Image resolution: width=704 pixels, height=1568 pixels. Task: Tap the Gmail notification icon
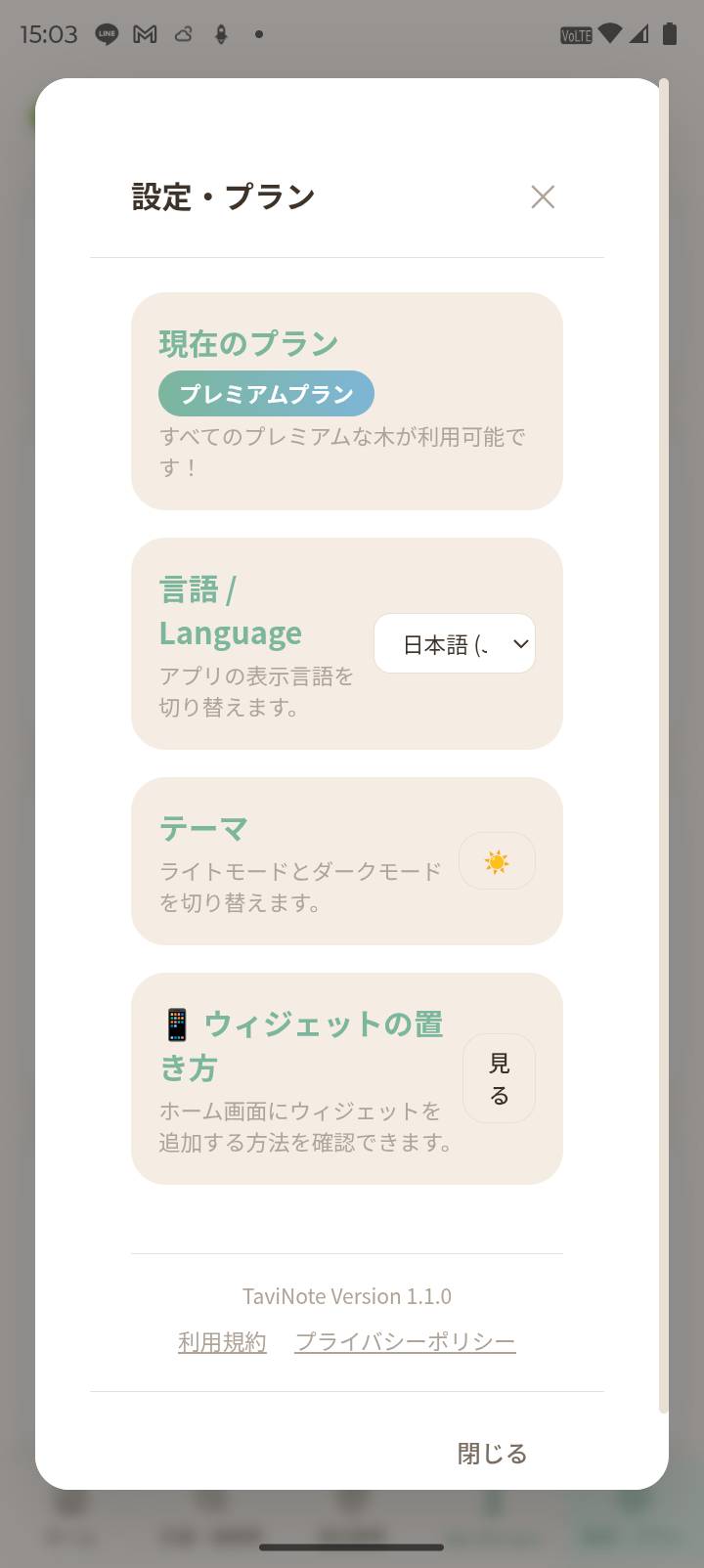tap(145, 33)
